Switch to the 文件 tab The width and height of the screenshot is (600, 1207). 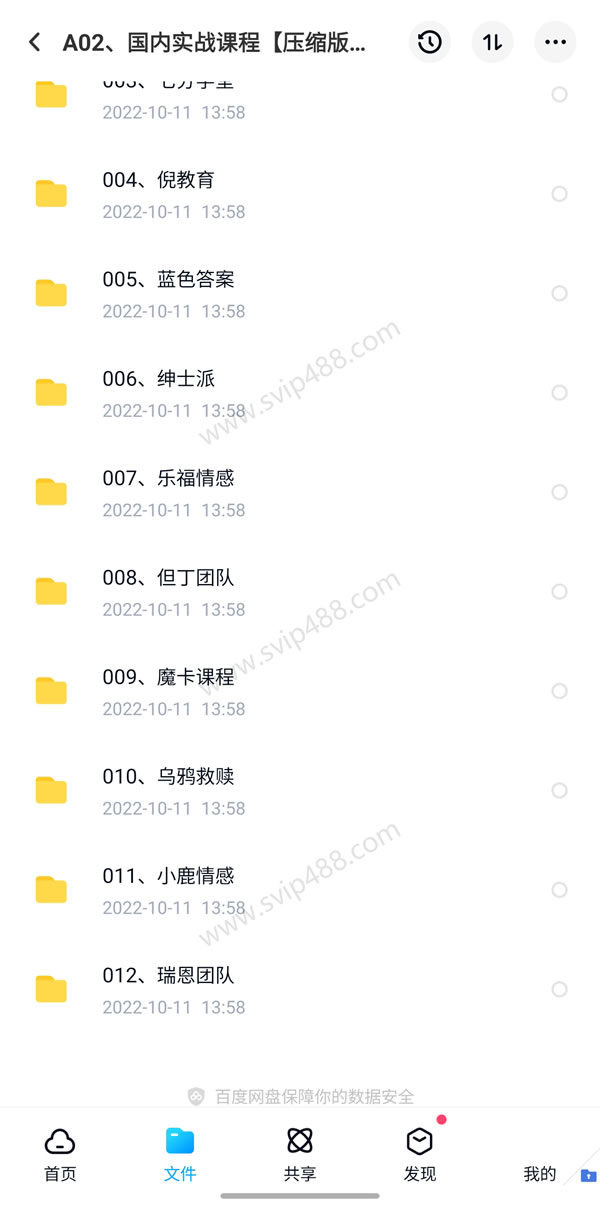click(180, 1155)
